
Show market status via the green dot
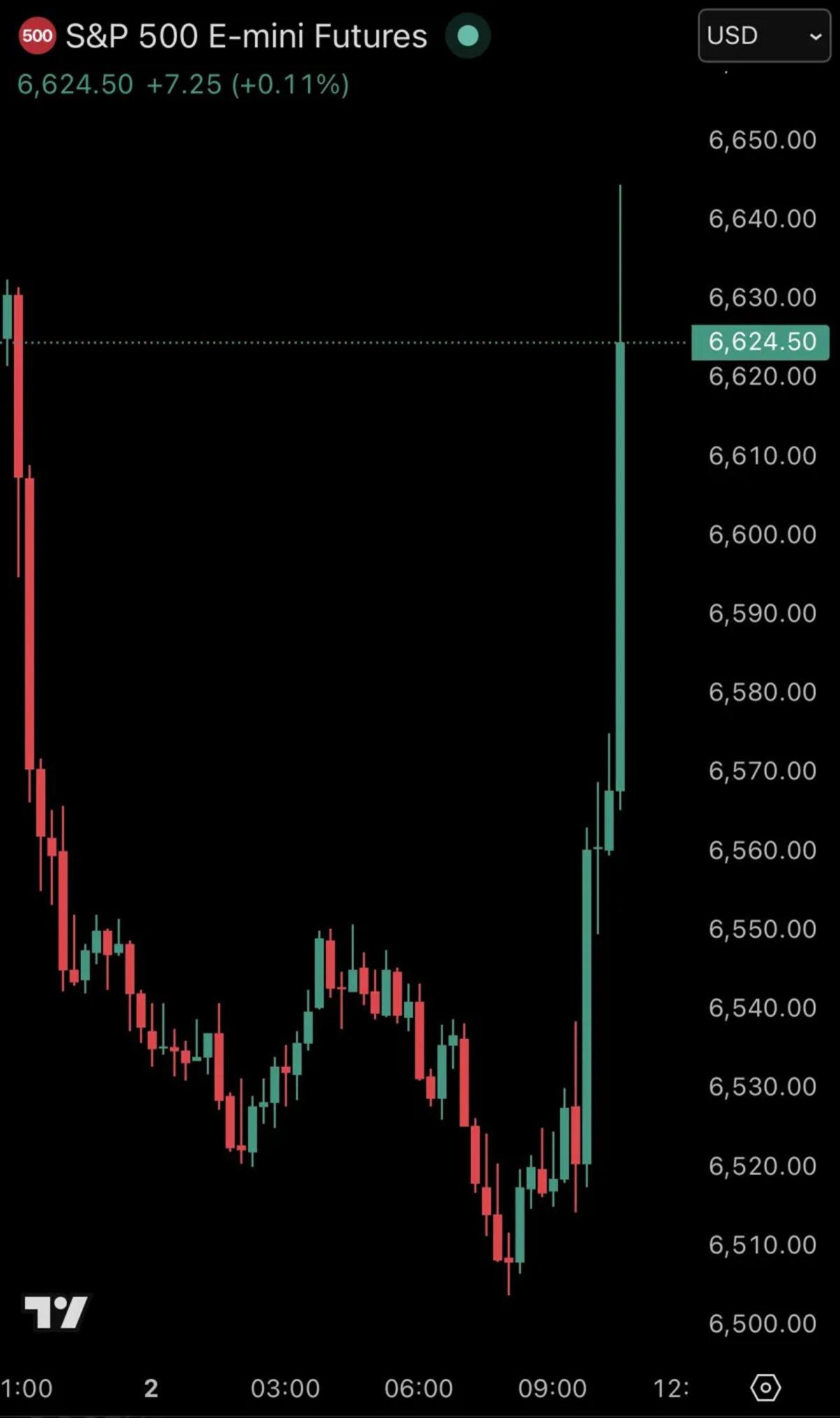click(468, 36)
